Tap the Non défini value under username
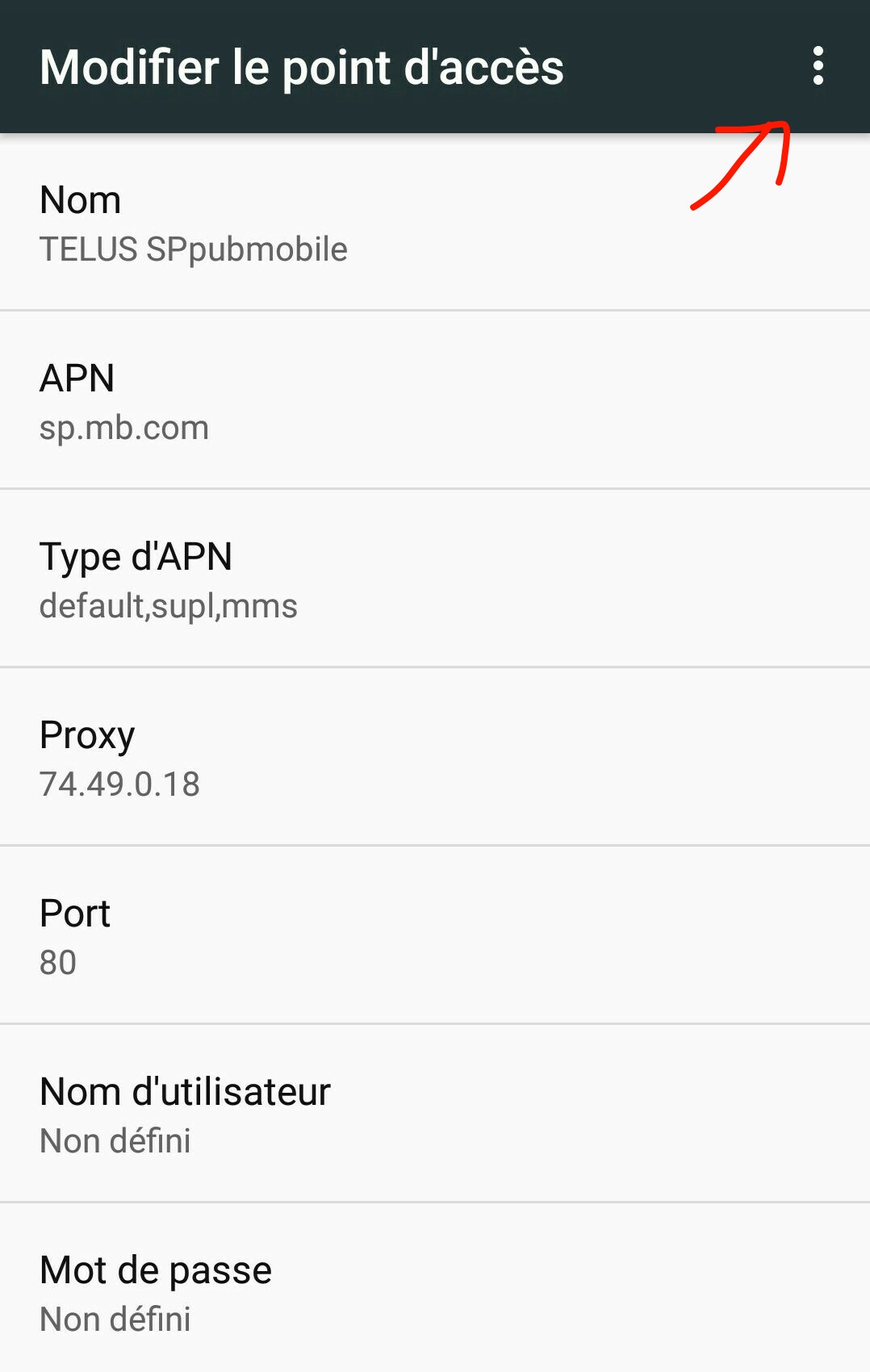The image size is (870, 1372). (115, 1140)
